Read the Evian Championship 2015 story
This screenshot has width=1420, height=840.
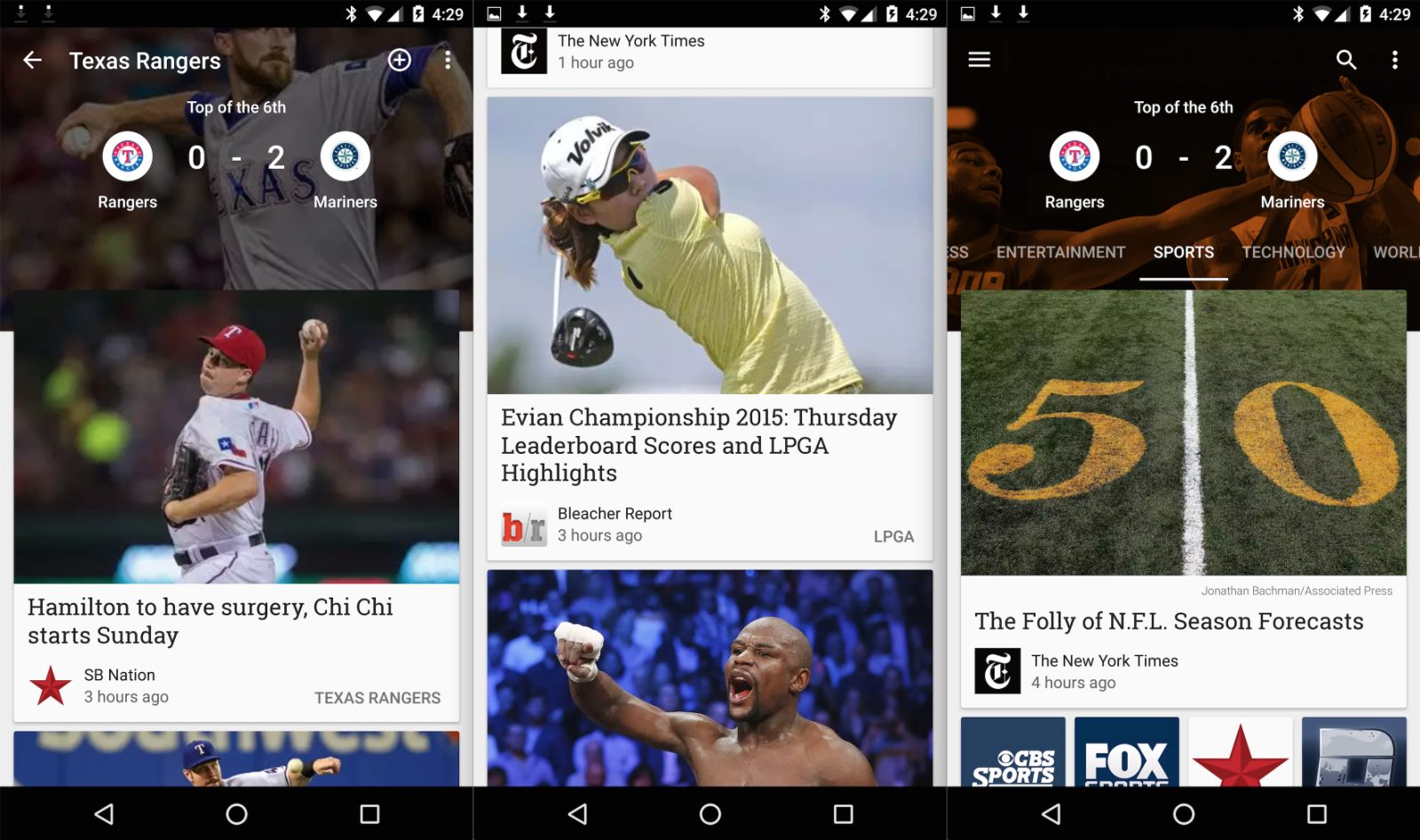699,445
